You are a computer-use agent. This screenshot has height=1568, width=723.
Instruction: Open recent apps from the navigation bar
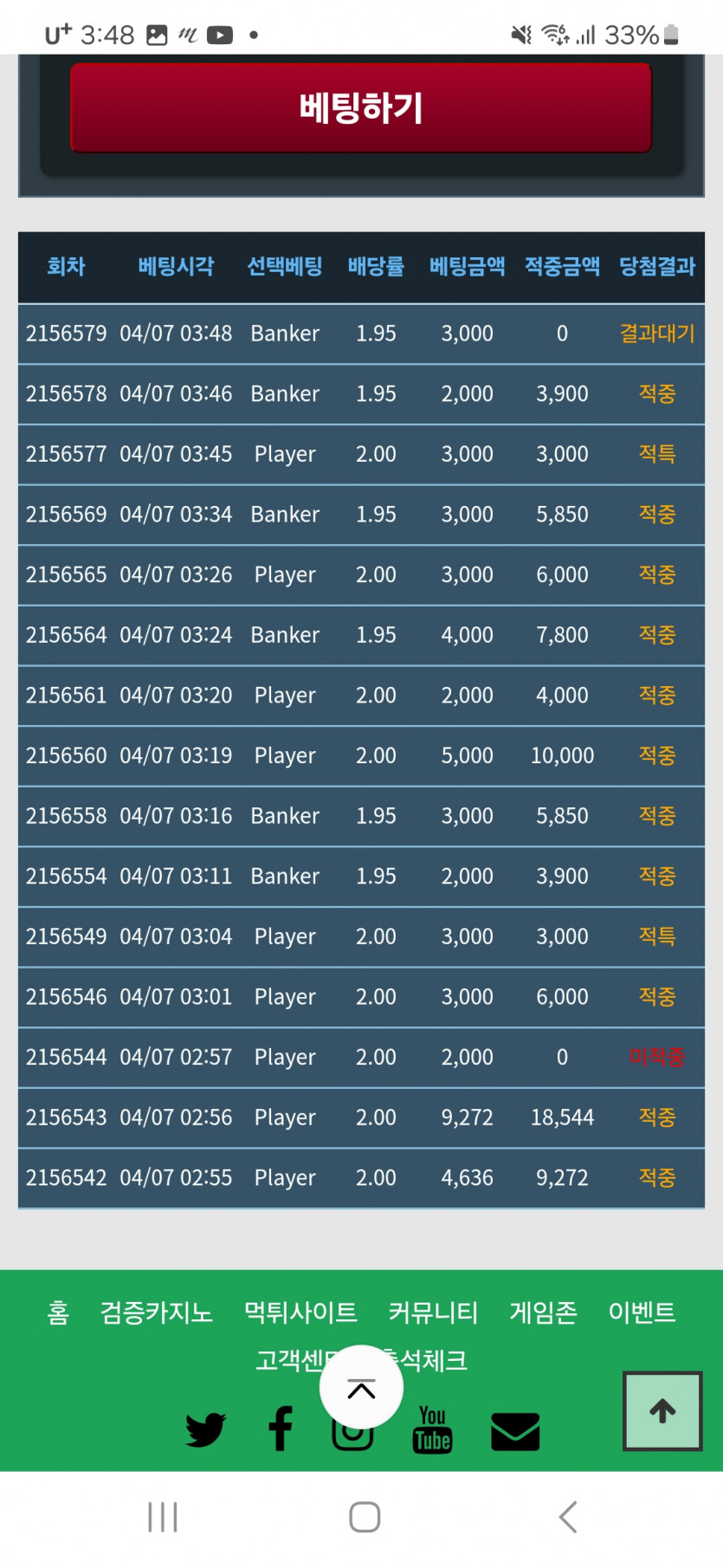162,1517
